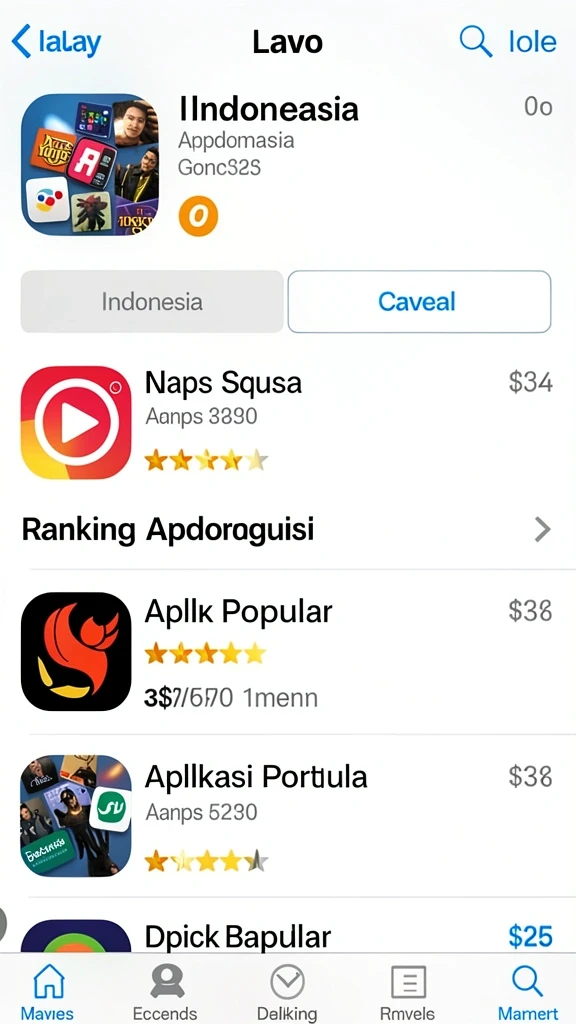Expand the Ranking Apdoraguisi section
576x1024 pixels.
click(288, 530)
